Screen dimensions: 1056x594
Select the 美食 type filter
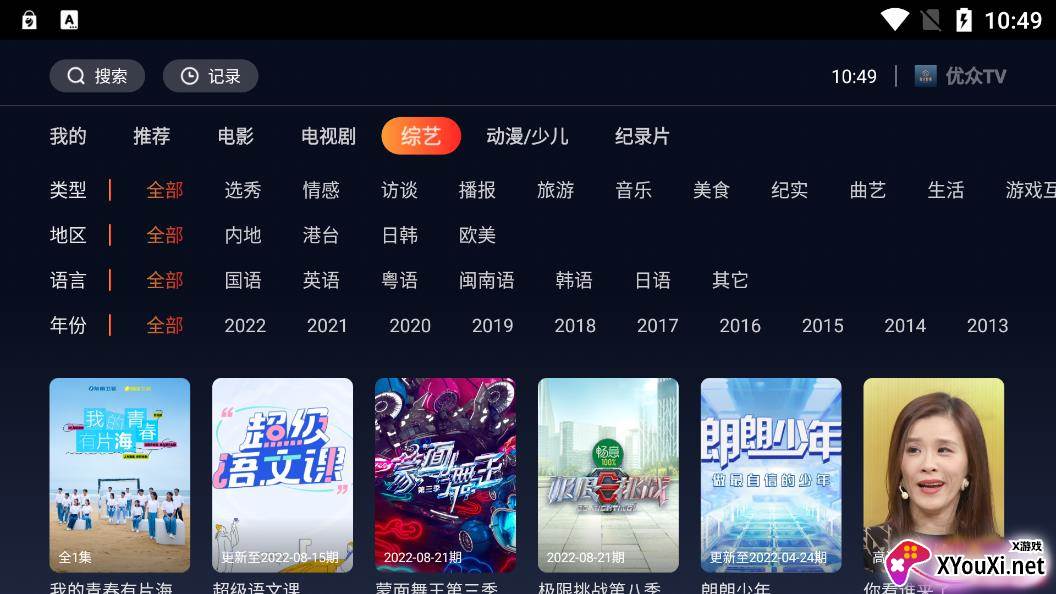[x=711, y=190]
